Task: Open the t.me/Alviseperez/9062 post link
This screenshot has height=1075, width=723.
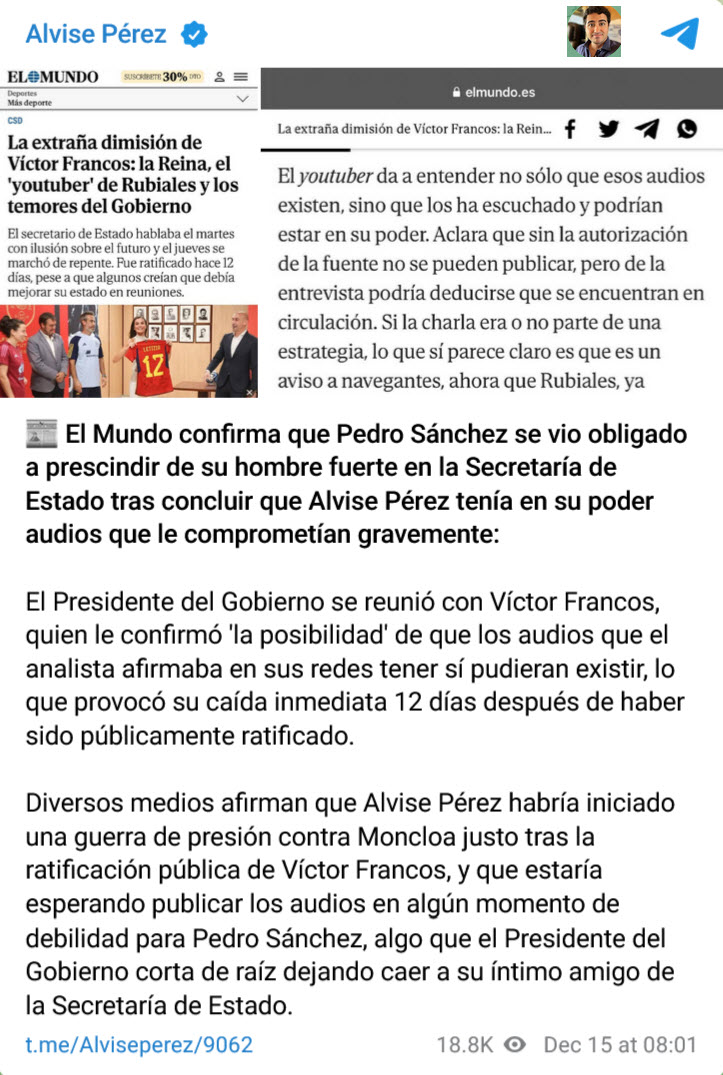Action: point(139,1045)
